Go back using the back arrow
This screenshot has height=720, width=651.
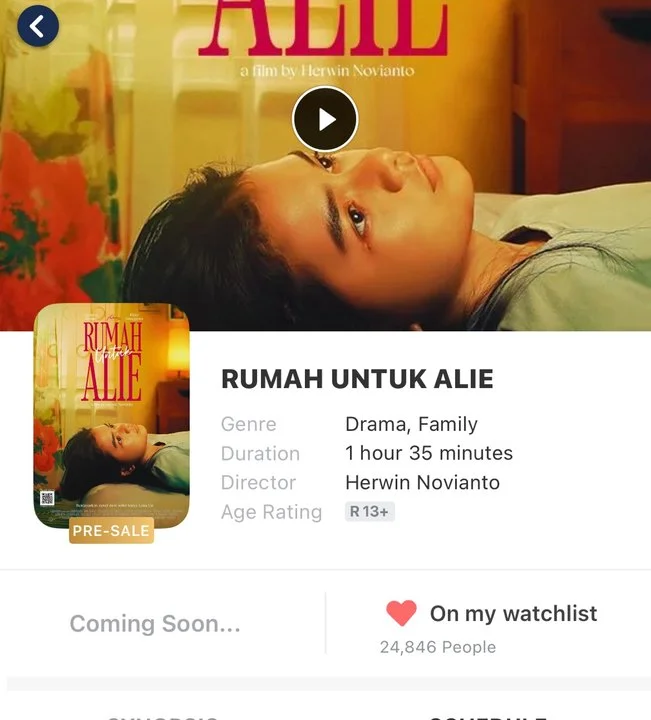click(38, 27)
